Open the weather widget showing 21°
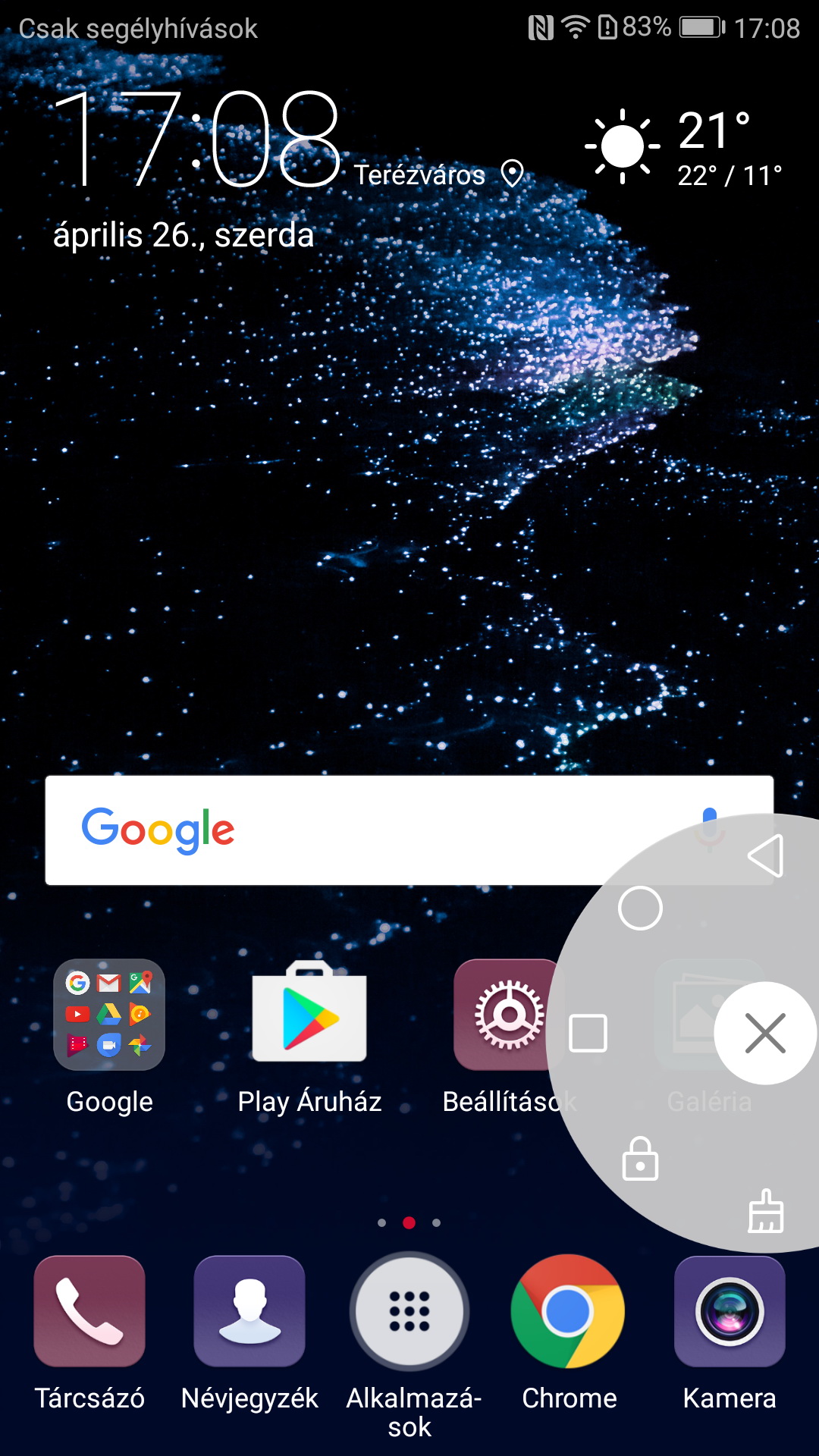 click(682, 146)
